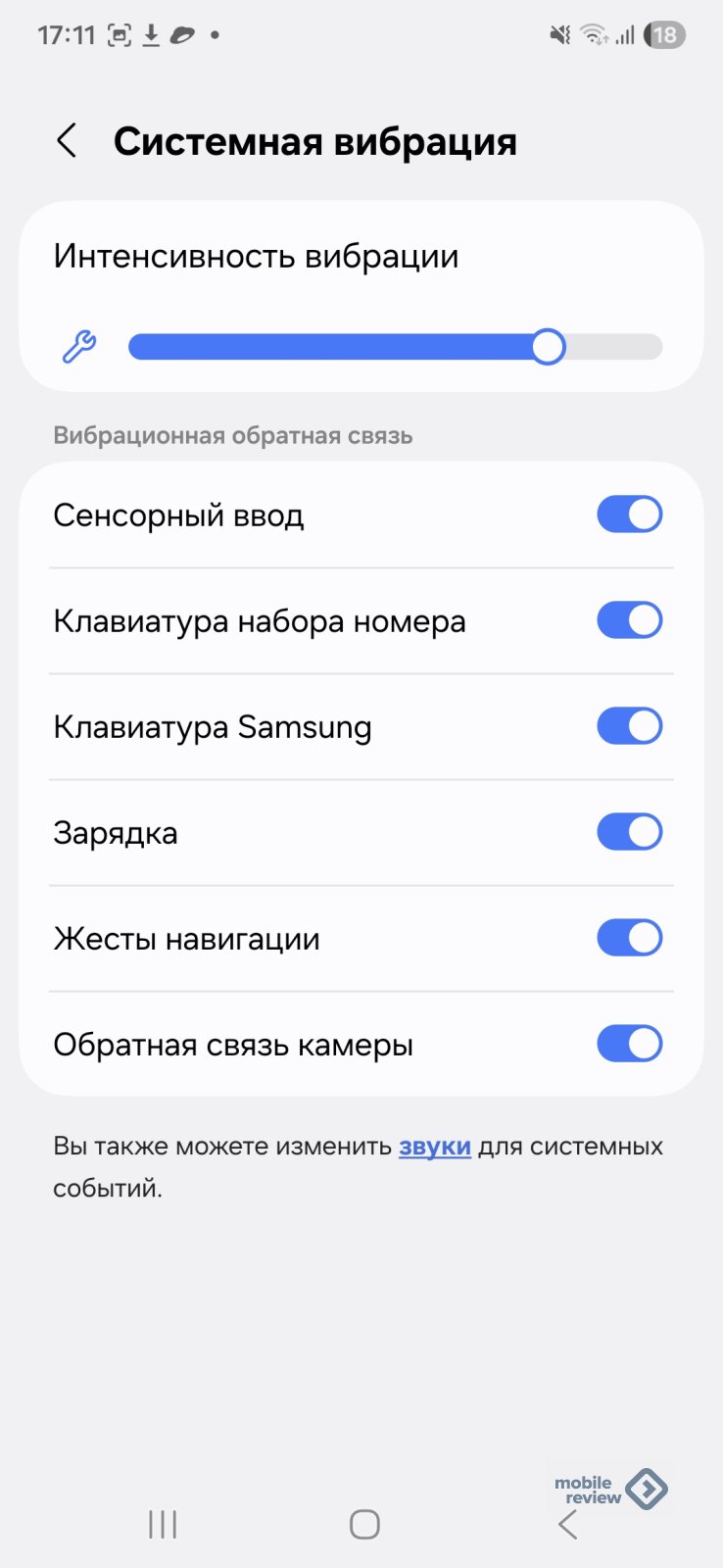
Task: Tap the system home button
Action: click(364, 1524)
